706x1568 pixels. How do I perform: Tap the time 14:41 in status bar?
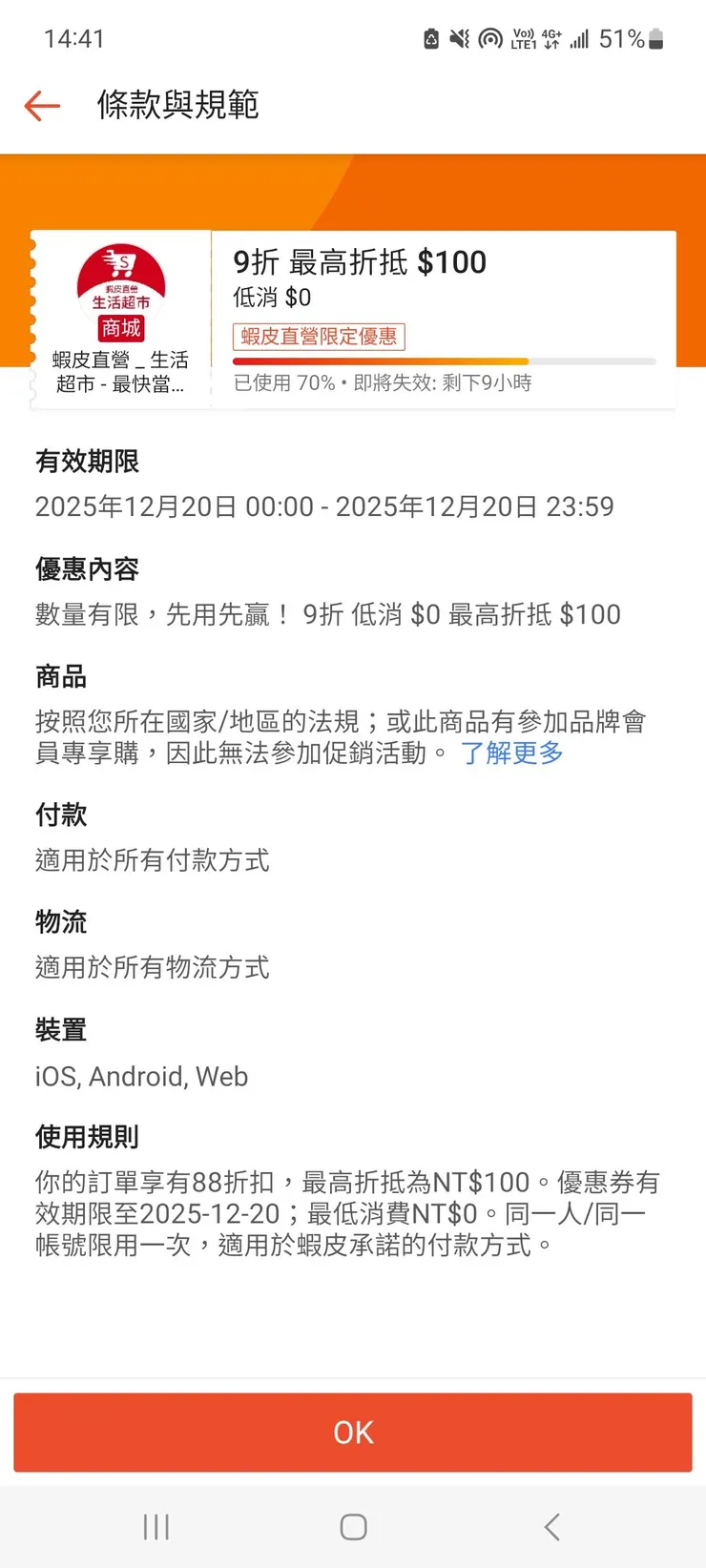(x=73, y=39)
